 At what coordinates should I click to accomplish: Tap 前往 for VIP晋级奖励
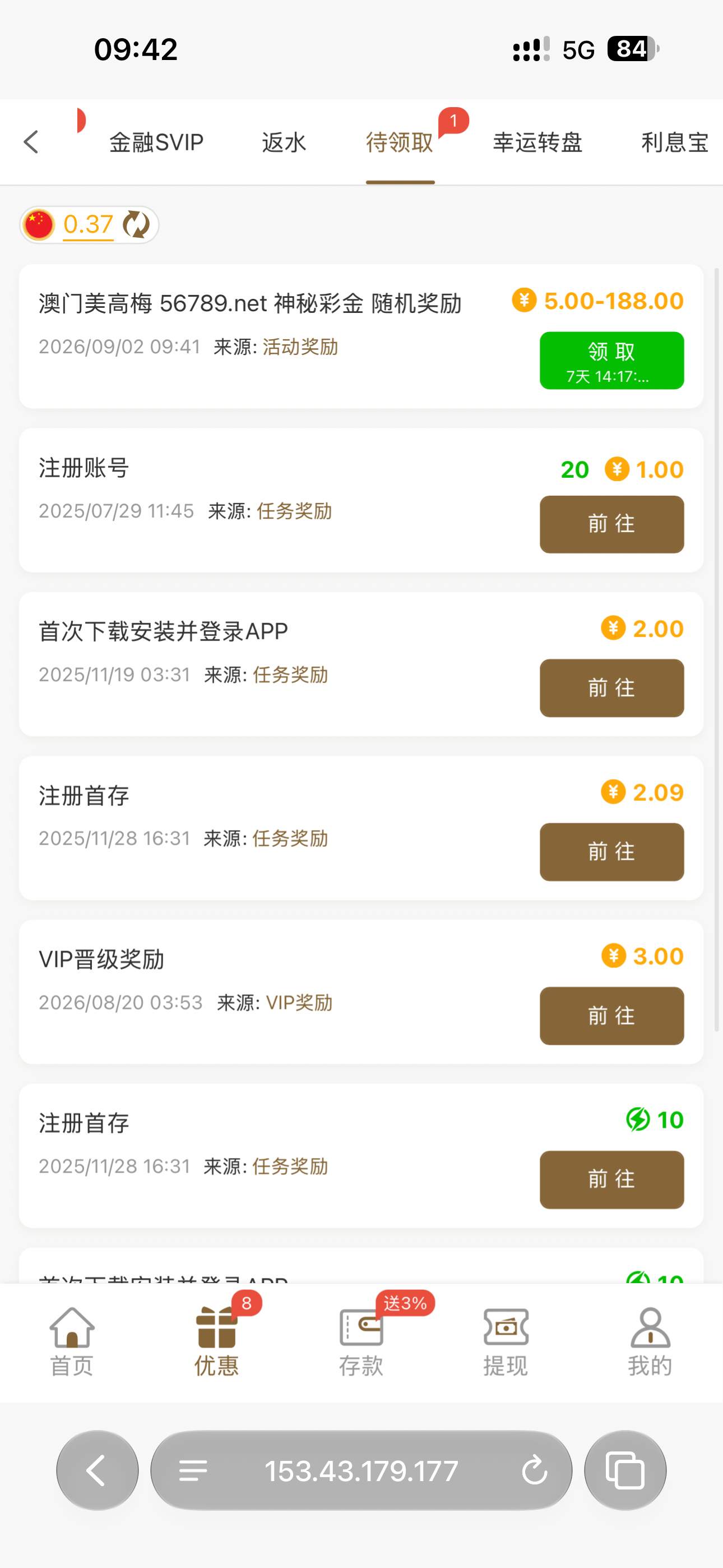point(611,1016)
